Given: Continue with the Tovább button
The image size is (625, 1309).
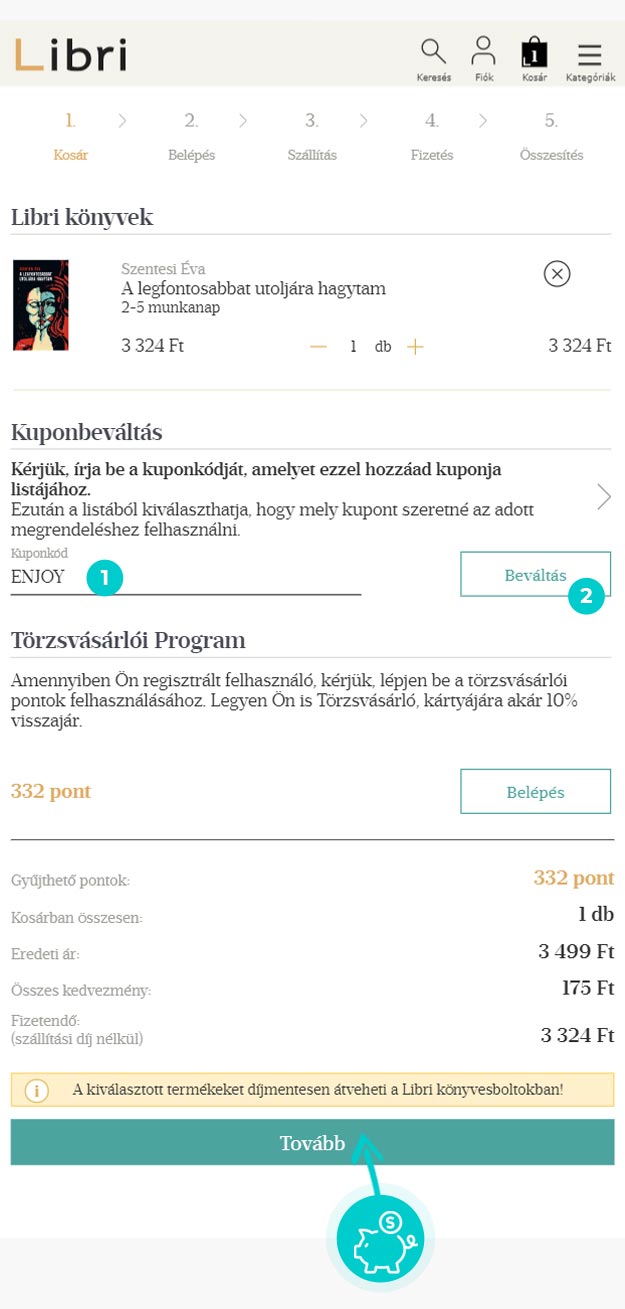Looking at the screenshot, I should tap(312, 1143).
